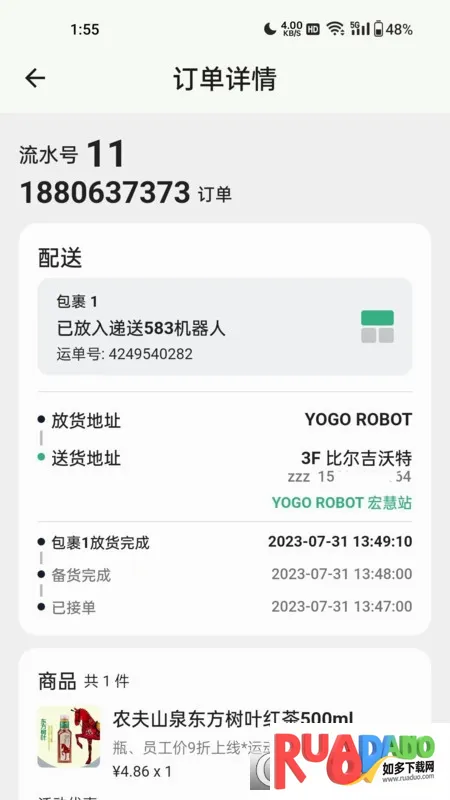Go back from order details
The height and width of the screenshot is (800, 450).
35,78
